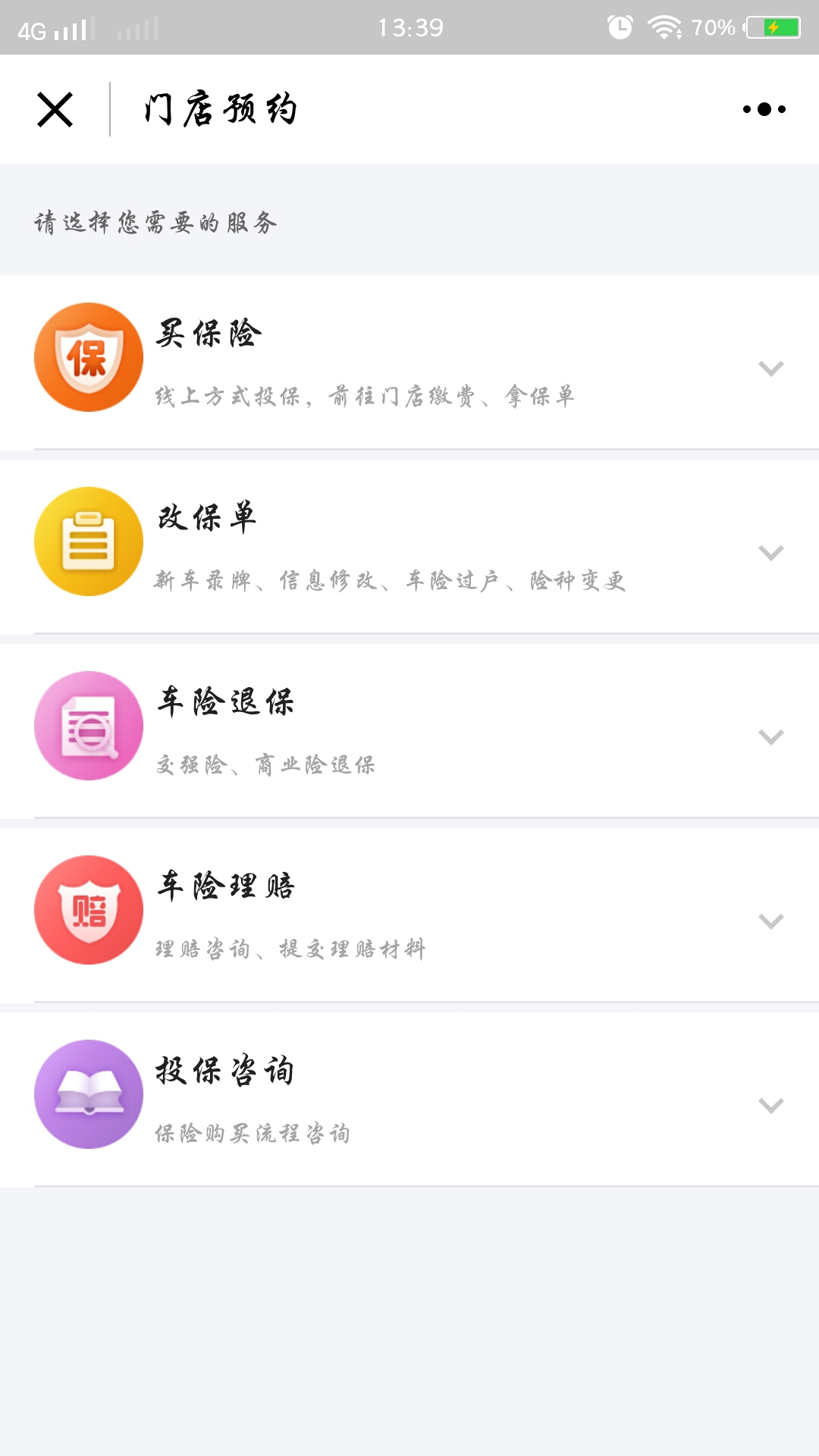The height and width of the screenshot is (1456, 819).
Task: Expand the 买保险 service row
Action: click(x=409, y=362)
